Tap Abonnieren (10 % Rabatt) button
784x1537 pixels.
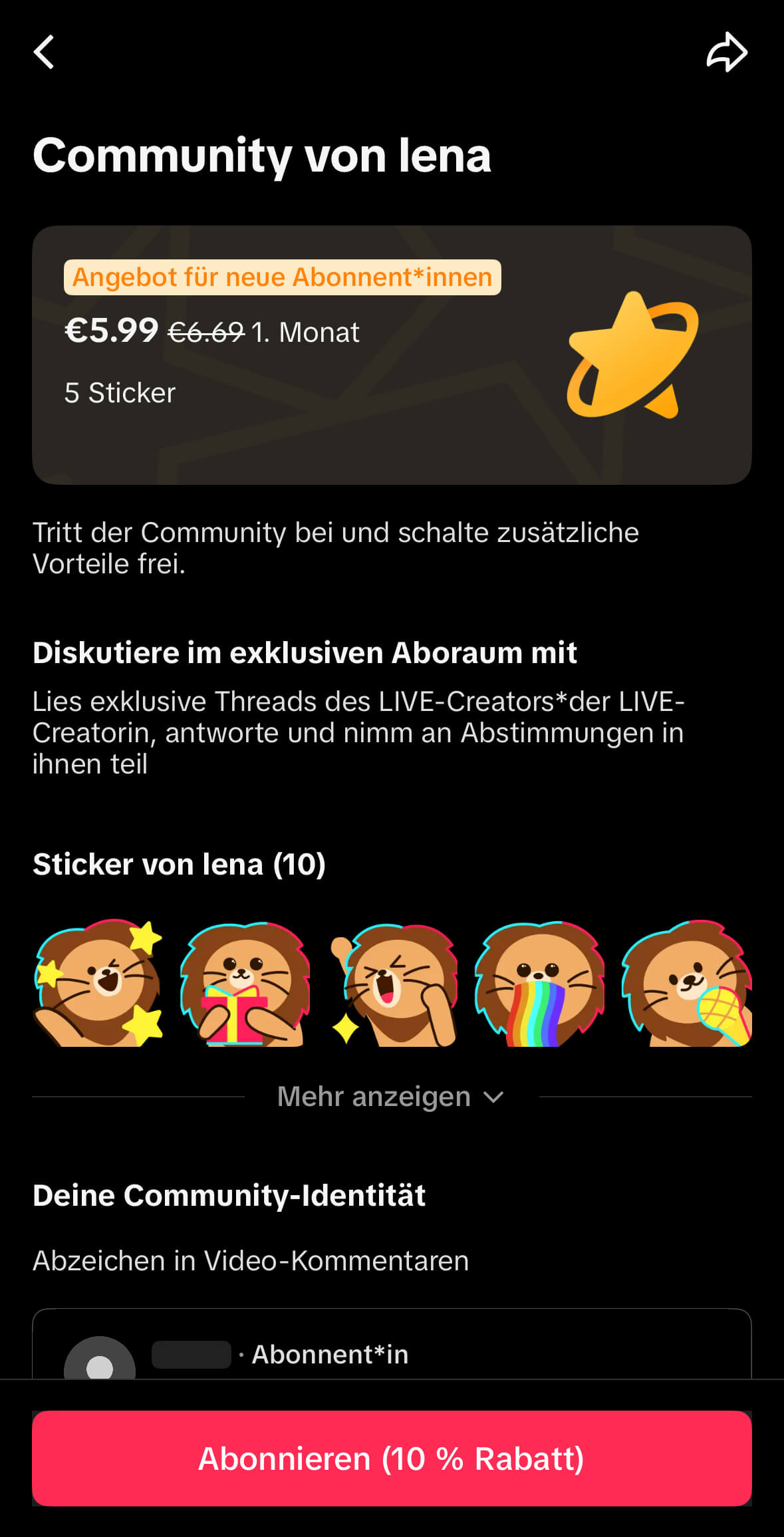pyautogui.click(x=392, y=1459)
